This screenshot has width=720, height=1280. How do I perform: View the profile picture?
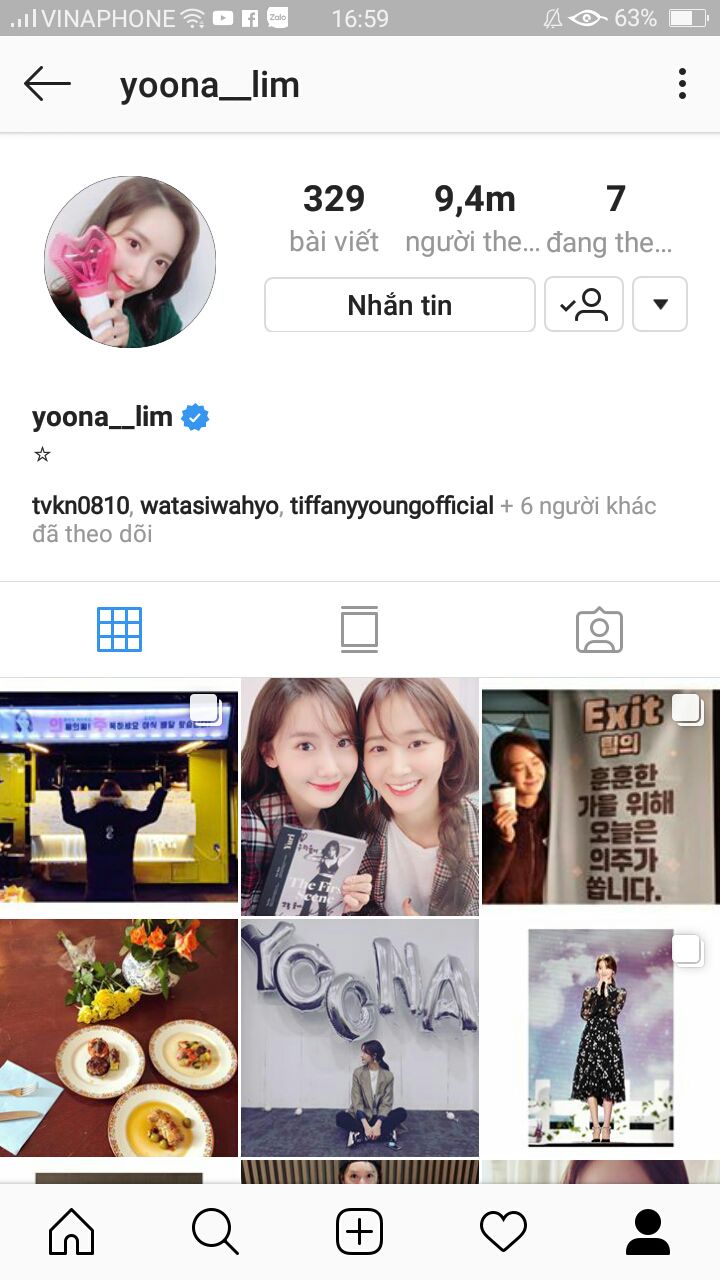click(x=130, y=262)
